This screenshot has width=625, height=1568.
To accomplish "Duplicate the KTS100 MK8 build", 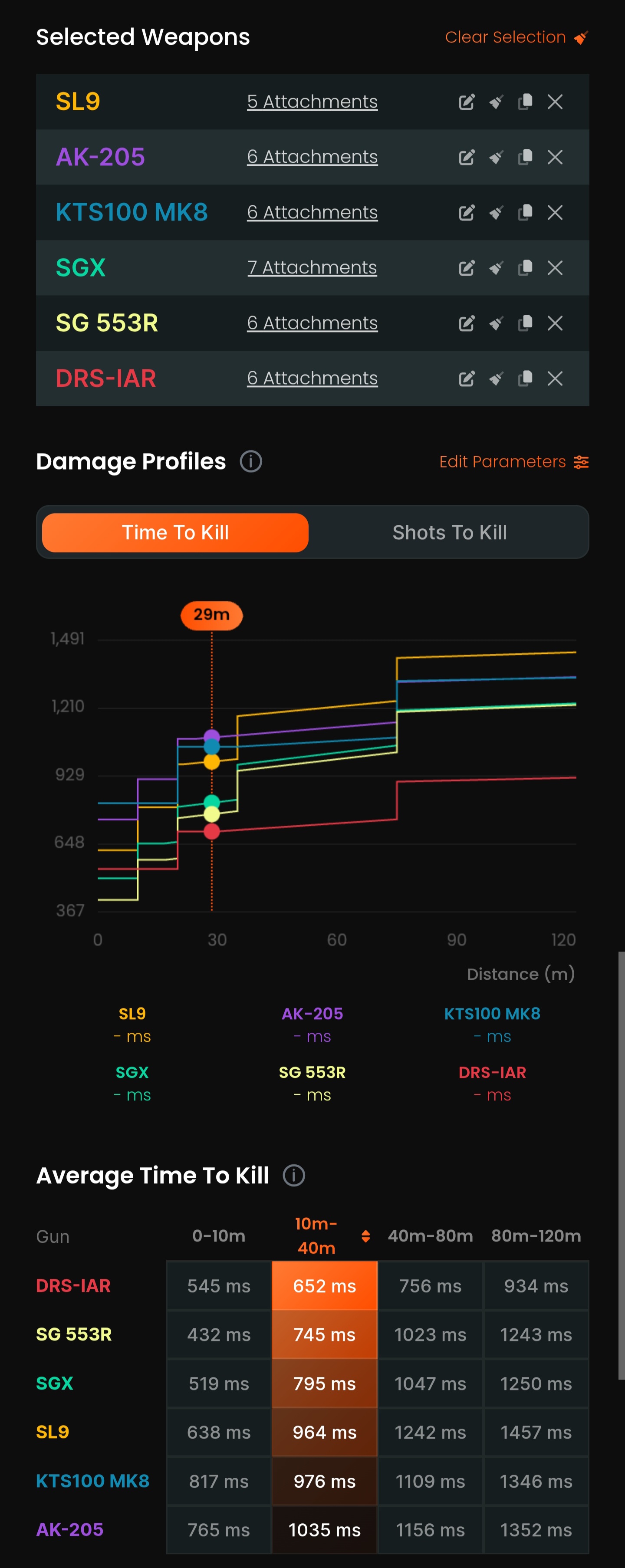I will (525, 212).
